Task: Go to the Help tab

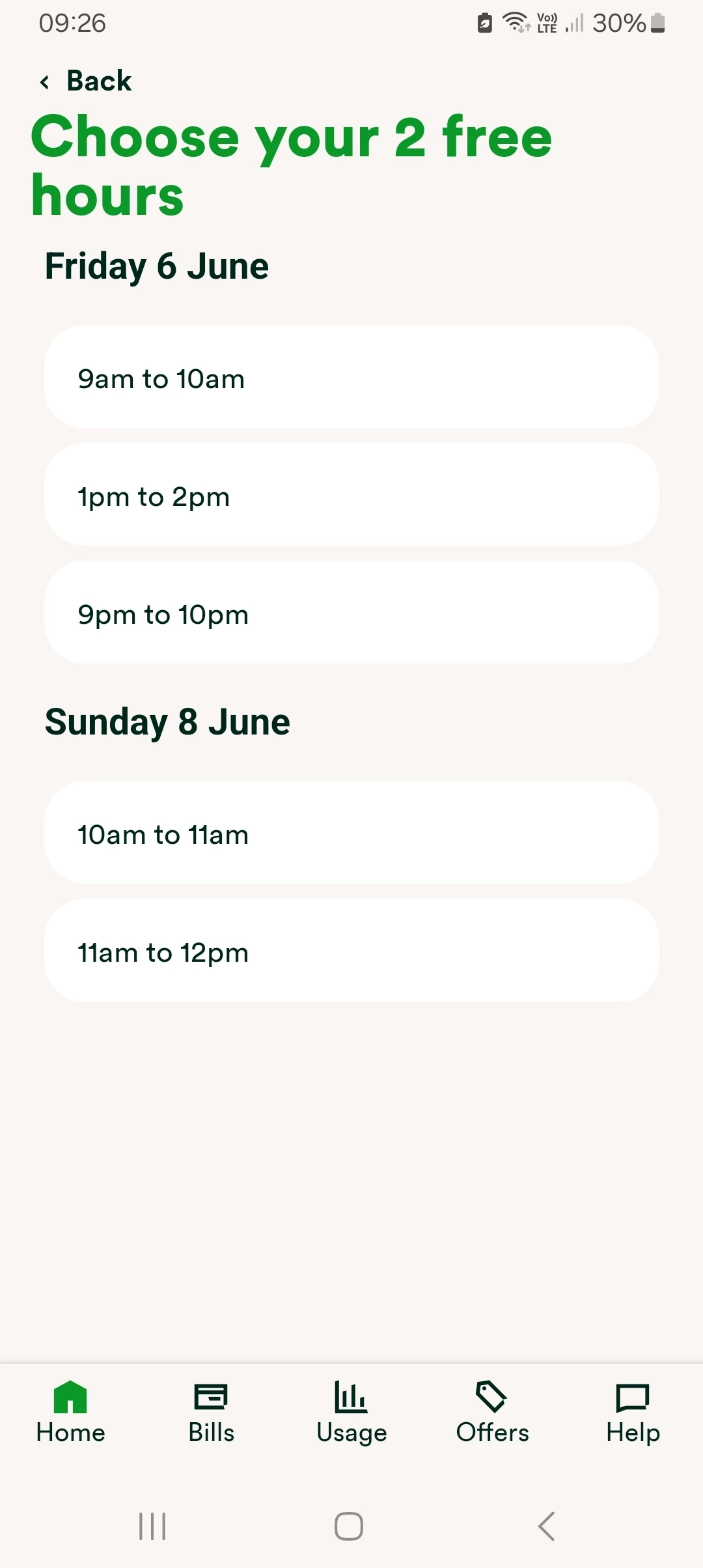Action: click(633, 1412)
